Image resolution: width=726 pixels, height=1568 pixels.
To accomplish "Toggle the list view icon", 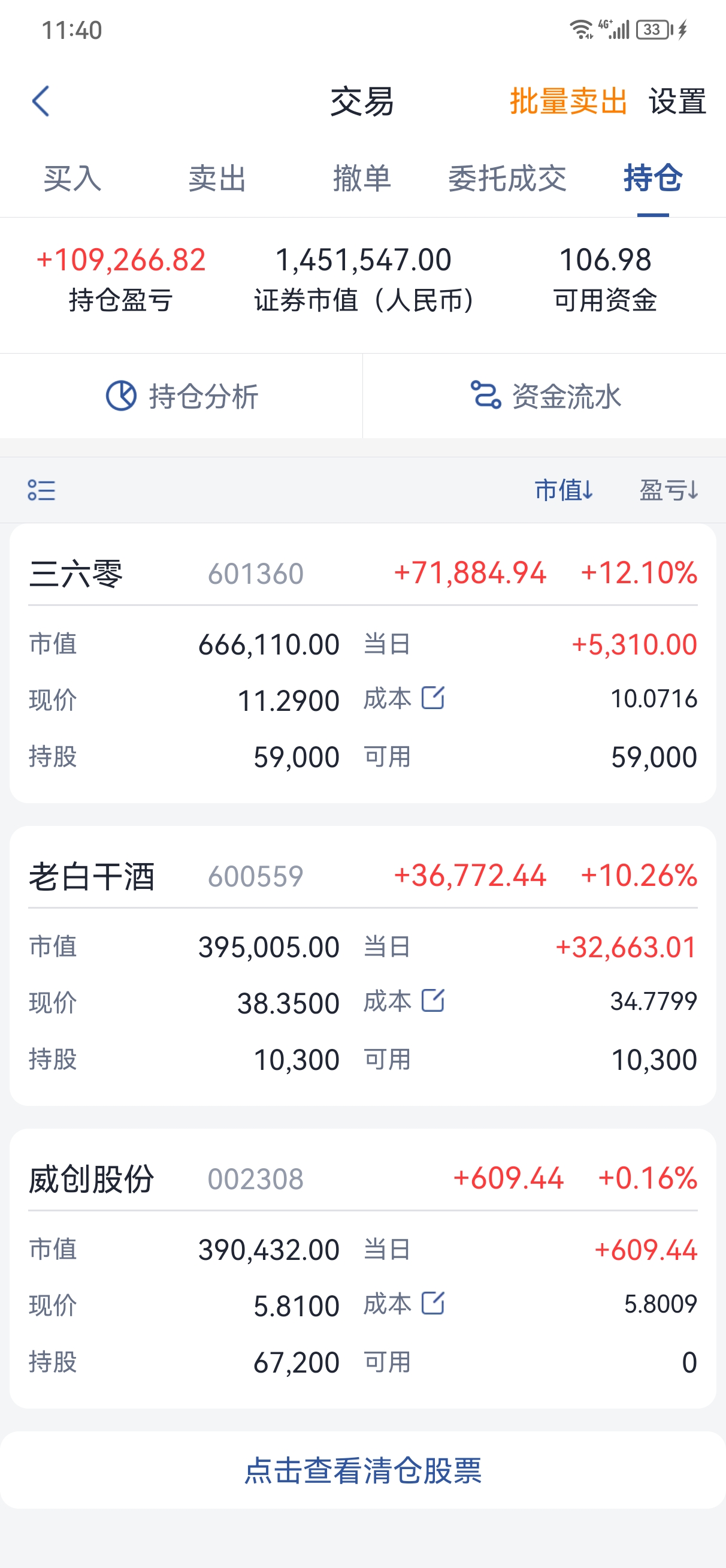I will click(41, 490).
